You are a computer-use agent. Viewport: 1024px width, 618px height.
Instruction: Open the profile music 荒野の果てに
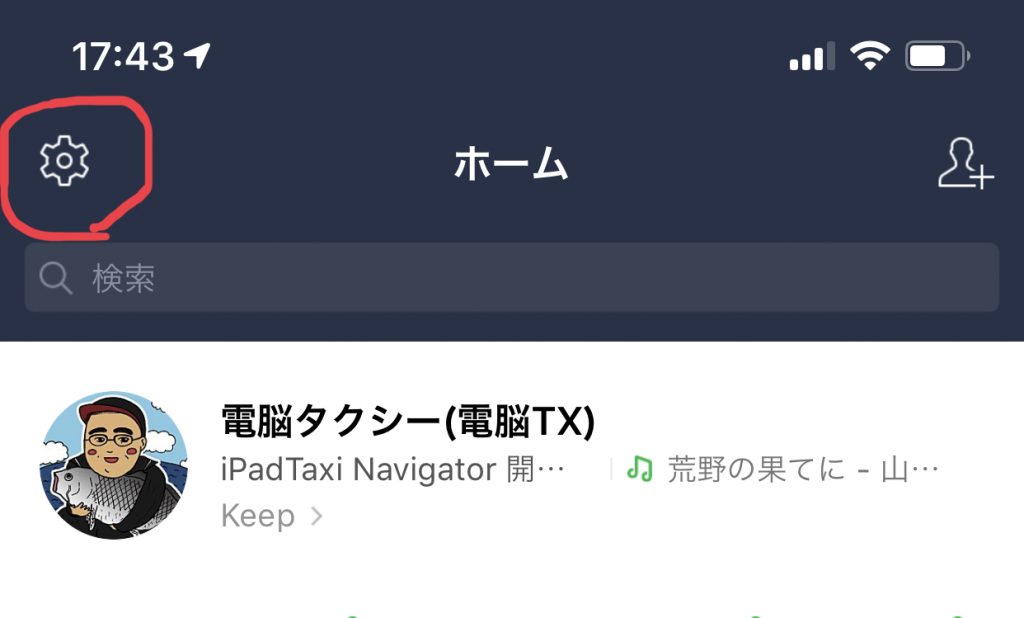784,469
